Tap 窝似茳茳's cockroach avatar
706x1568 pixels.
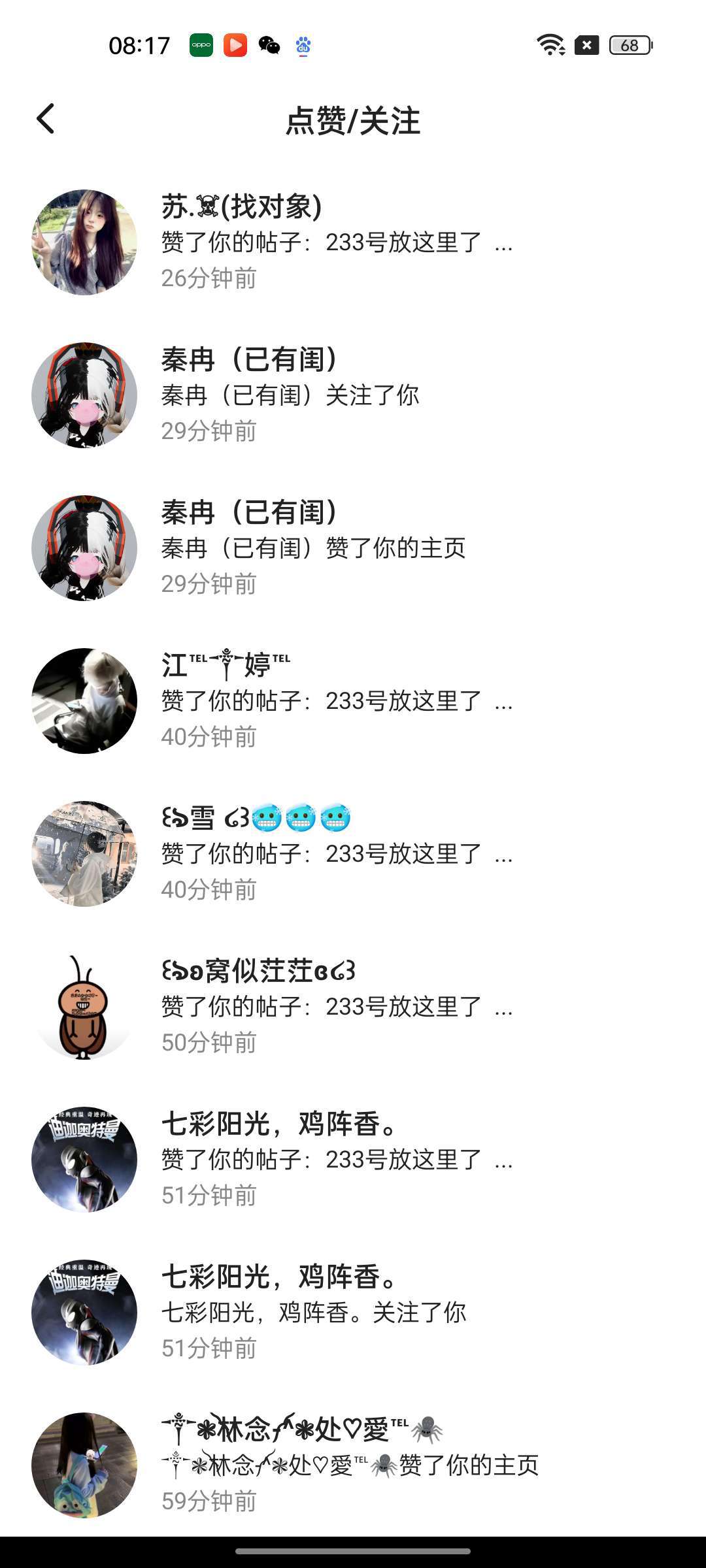tap(84, 1007)
